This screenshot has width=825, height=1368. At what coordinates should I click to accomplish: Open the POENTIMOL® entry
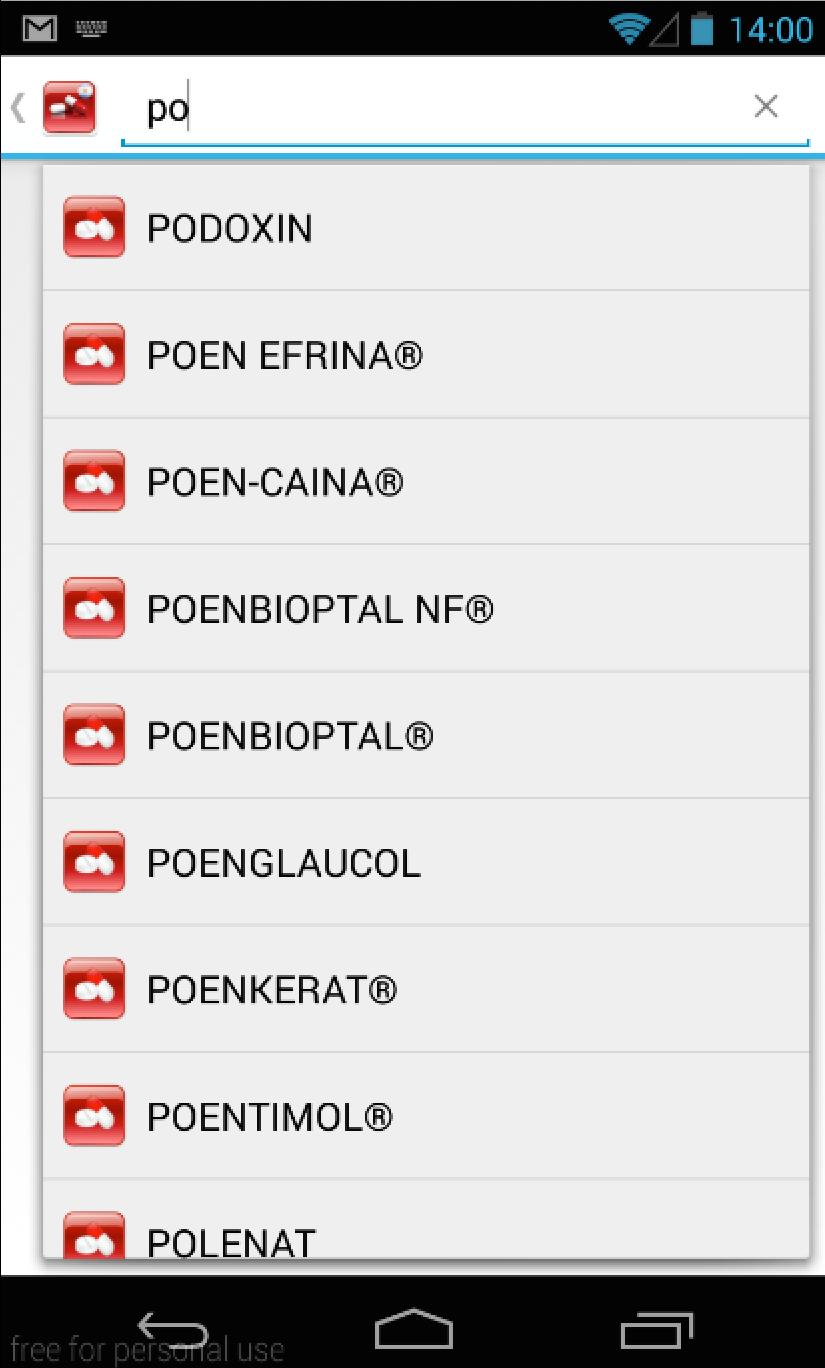click(x=426, y=1116)
